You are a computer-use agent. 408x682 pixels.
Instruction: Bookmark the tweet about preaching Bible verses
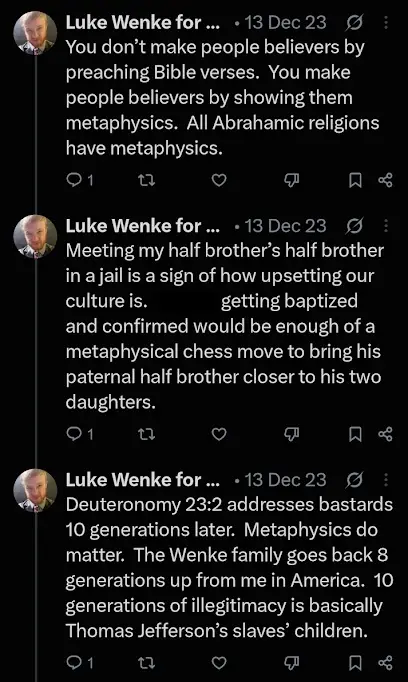[x=355, y=180]
